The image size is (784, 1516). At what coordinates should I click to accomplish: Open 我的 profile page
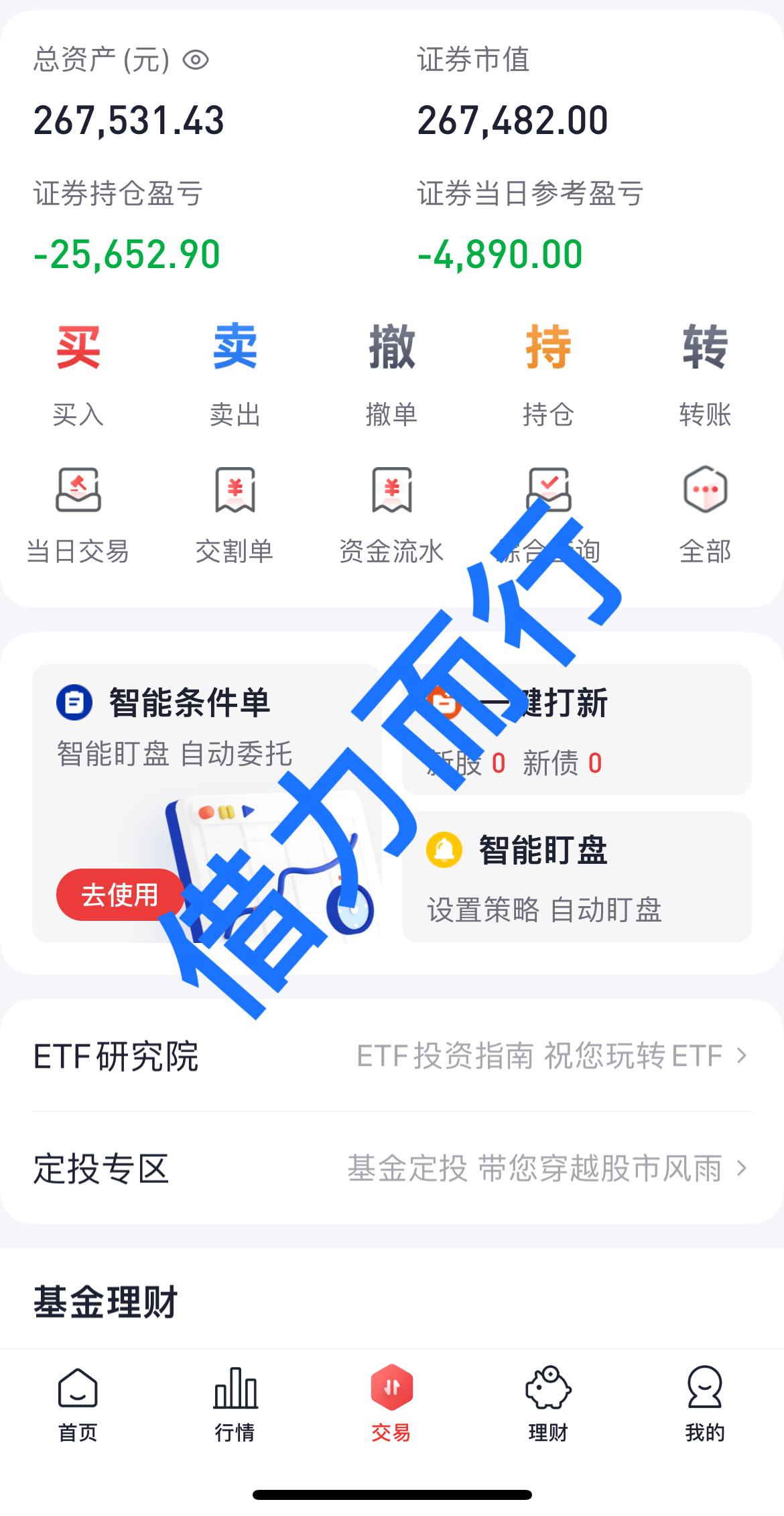[x=704, y=1404]
